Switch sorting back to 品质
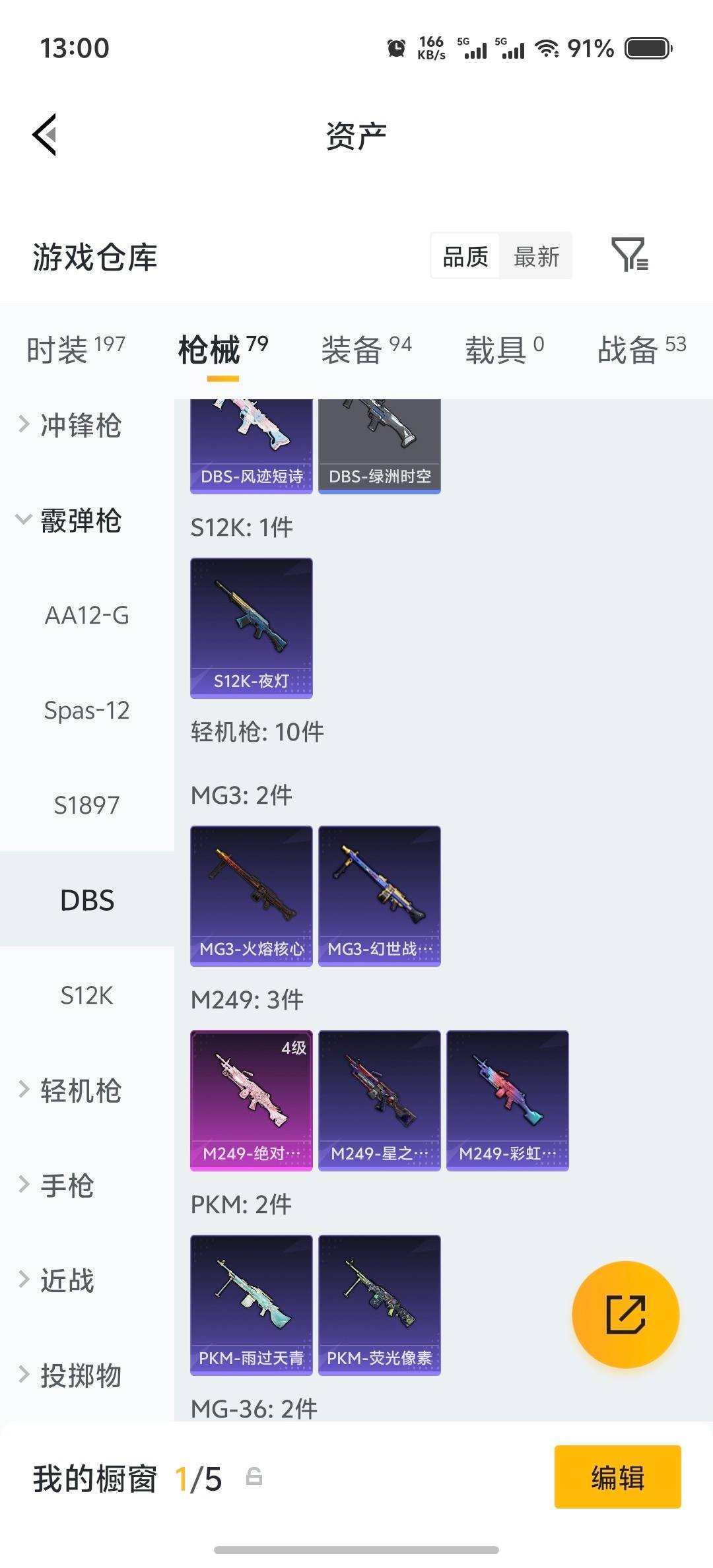This screenshot has width=713, height=1568. click(x=465, y=257)
